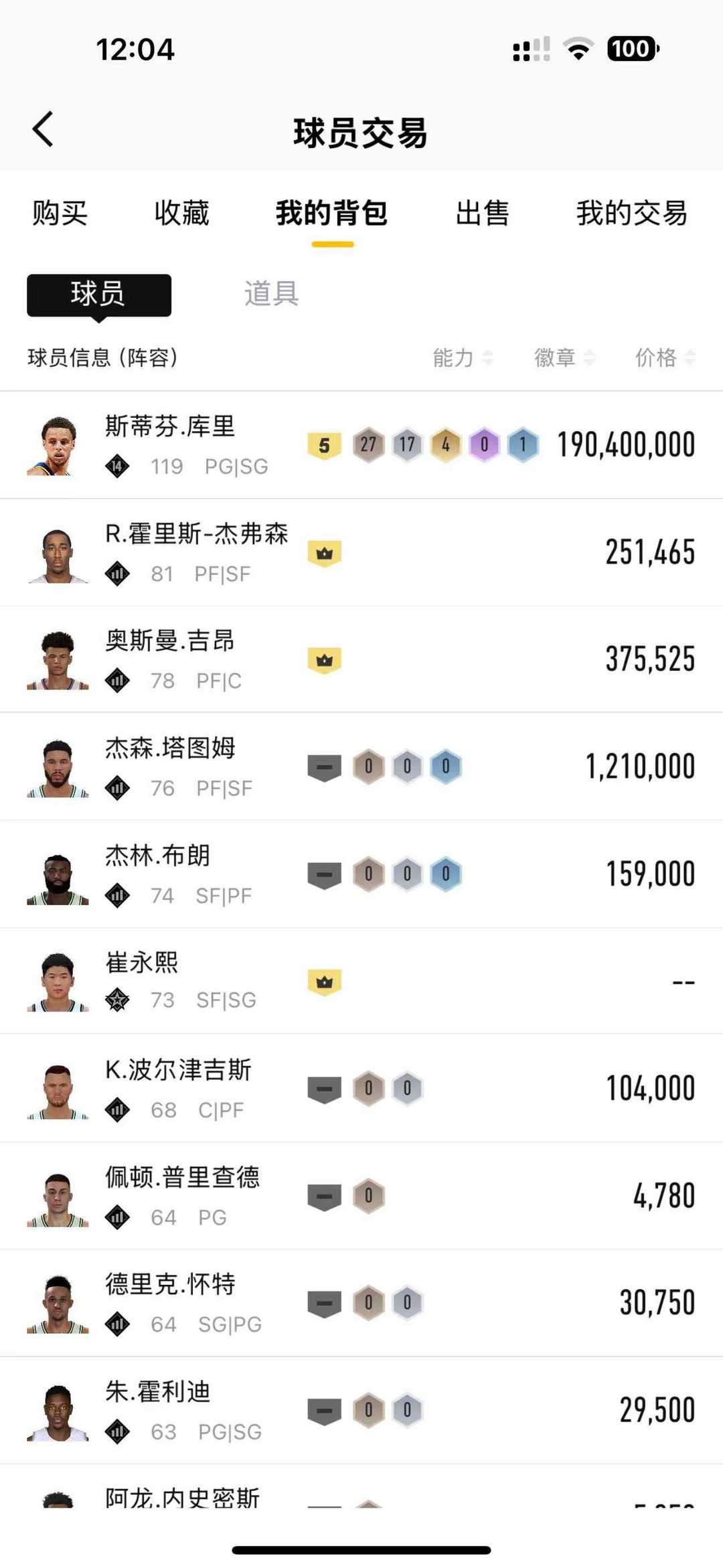Image resolution: width=723 pixels, height=1568 pixels.
Task: Click the gold badge icon beside R.霍里斯-杰弗森
Action: (325, 553)
